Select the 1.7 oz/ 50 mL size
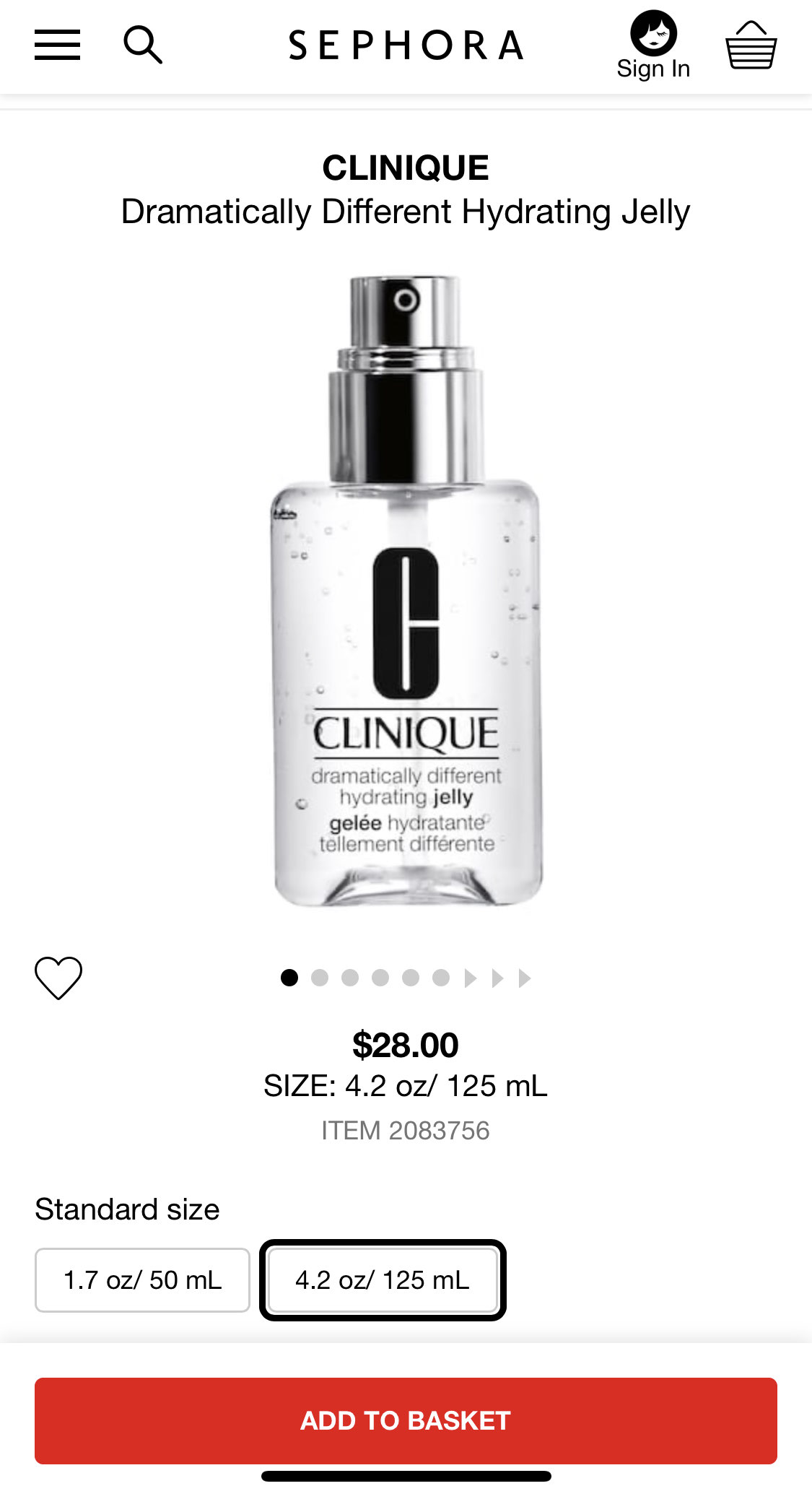 [142, 1280]
